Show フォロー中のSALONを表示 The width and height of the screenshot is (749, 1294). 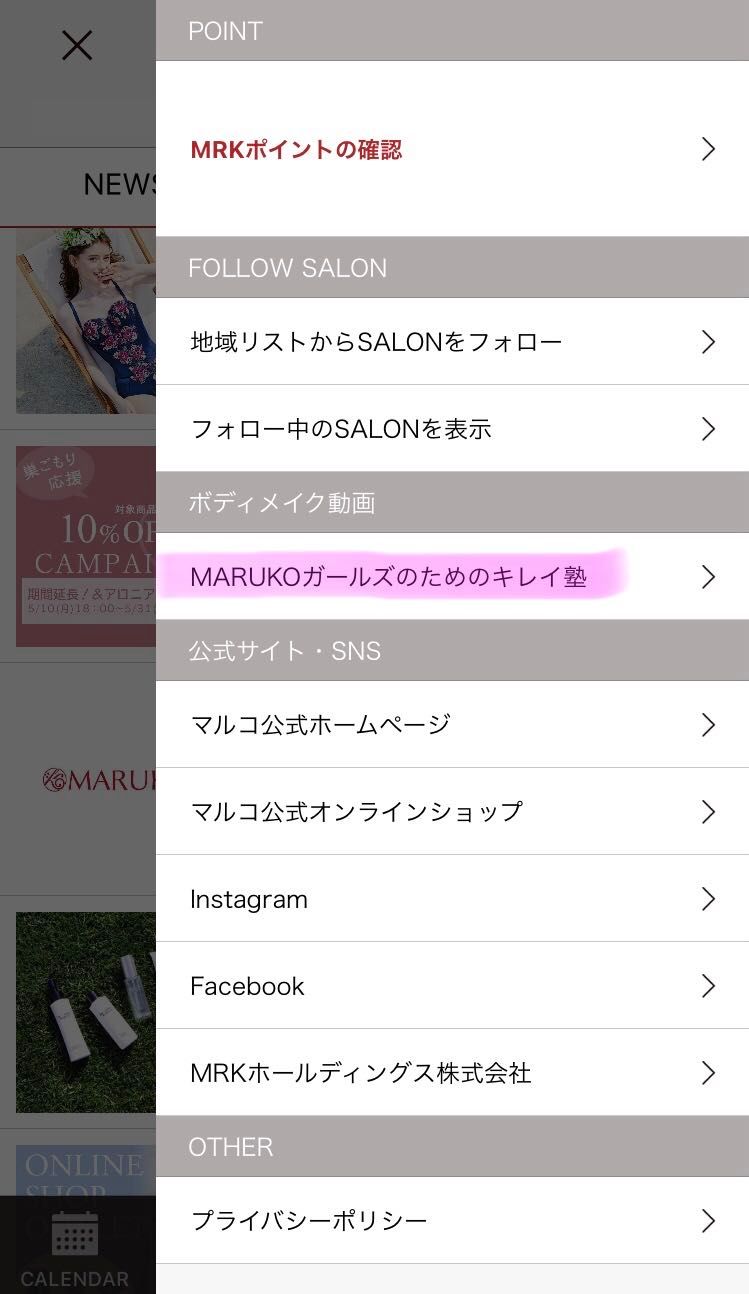point(452,429)
